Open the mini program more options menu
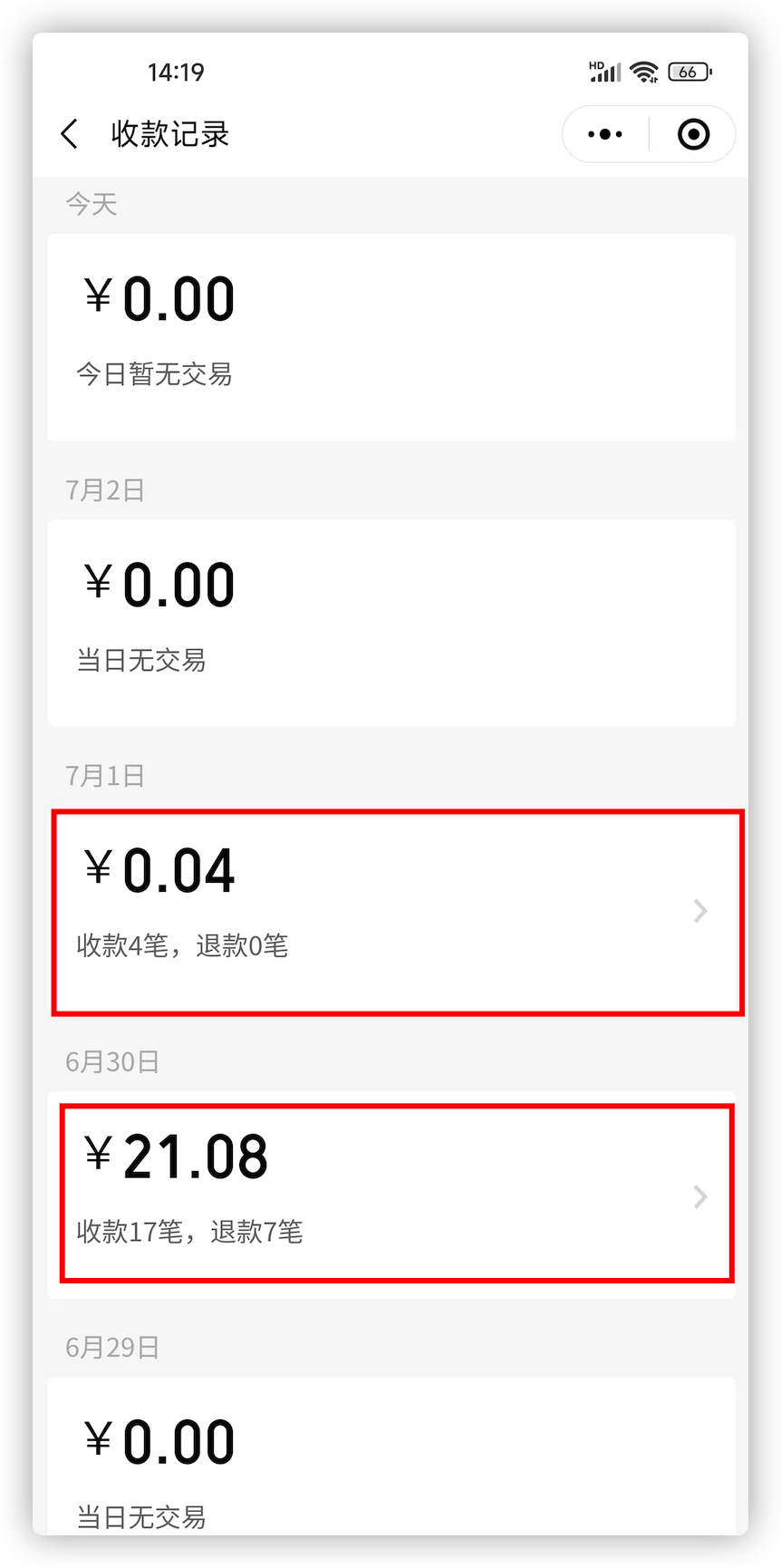Image resolution: width=781 pixels, height=1568 pixels. [x=605, y=134]
